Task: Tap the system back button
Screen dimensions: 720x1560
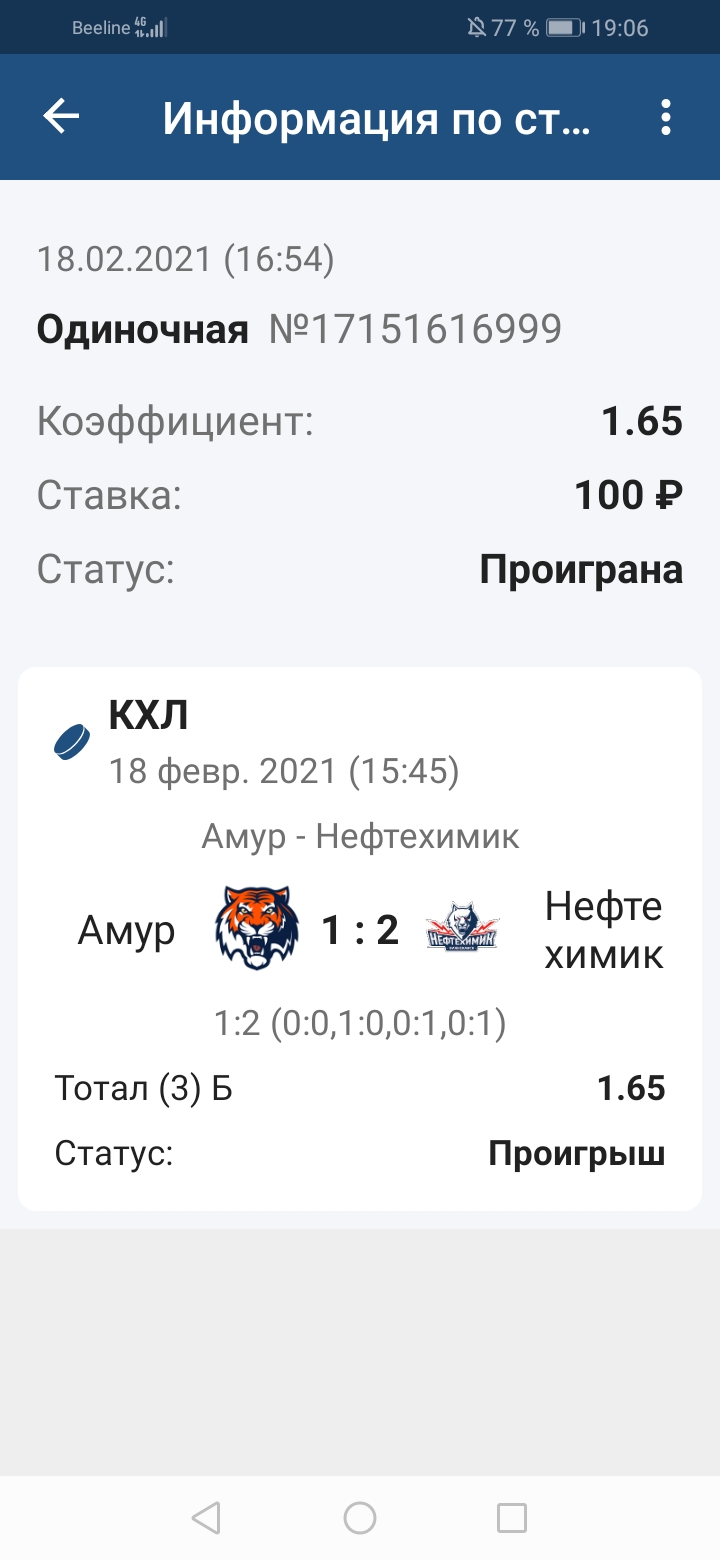Action: coord(206,1518)
